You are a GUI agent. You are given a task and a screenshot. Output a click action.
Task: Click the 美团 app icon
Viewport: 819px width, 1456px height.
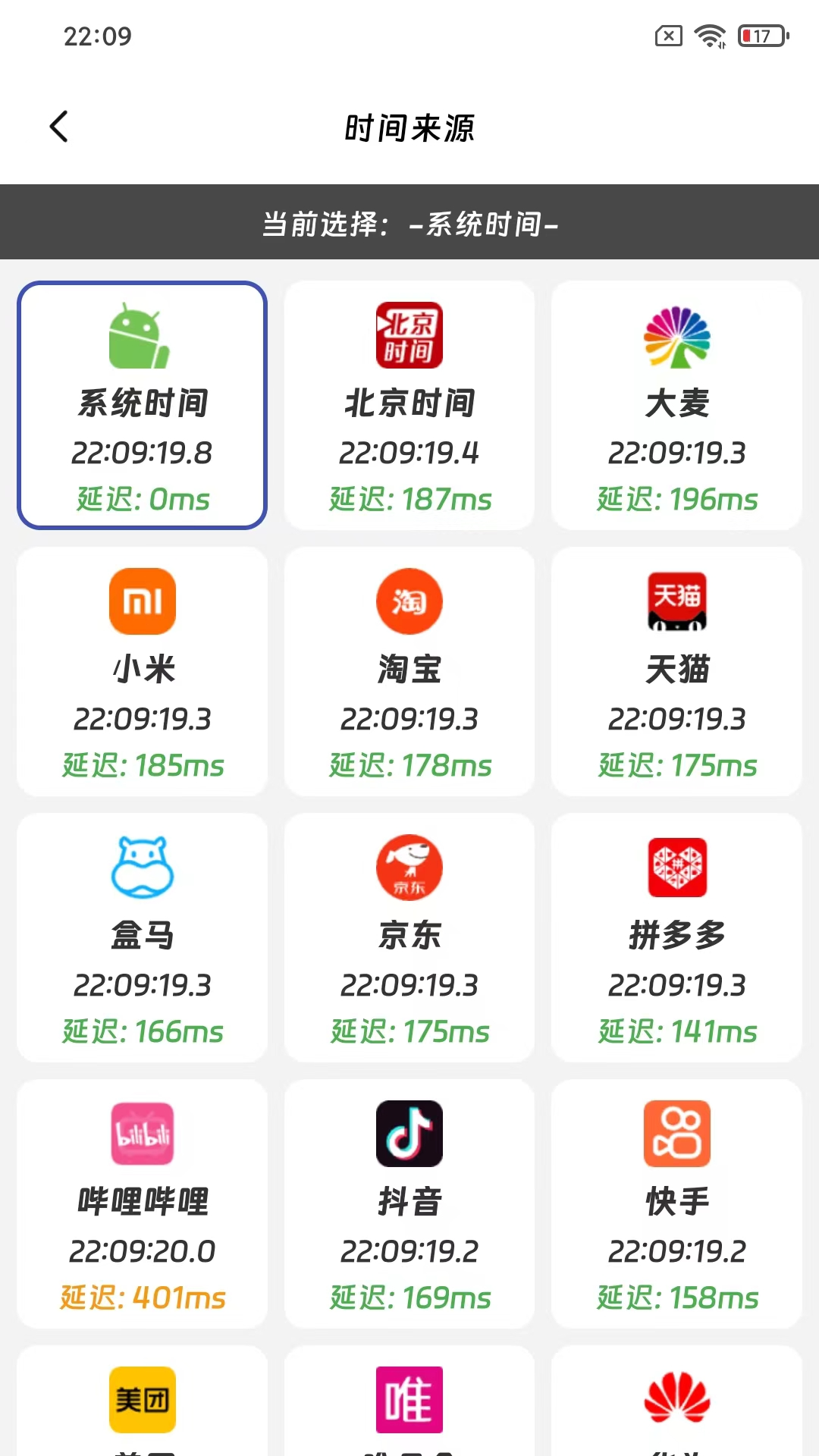[x=142, y=1399]
